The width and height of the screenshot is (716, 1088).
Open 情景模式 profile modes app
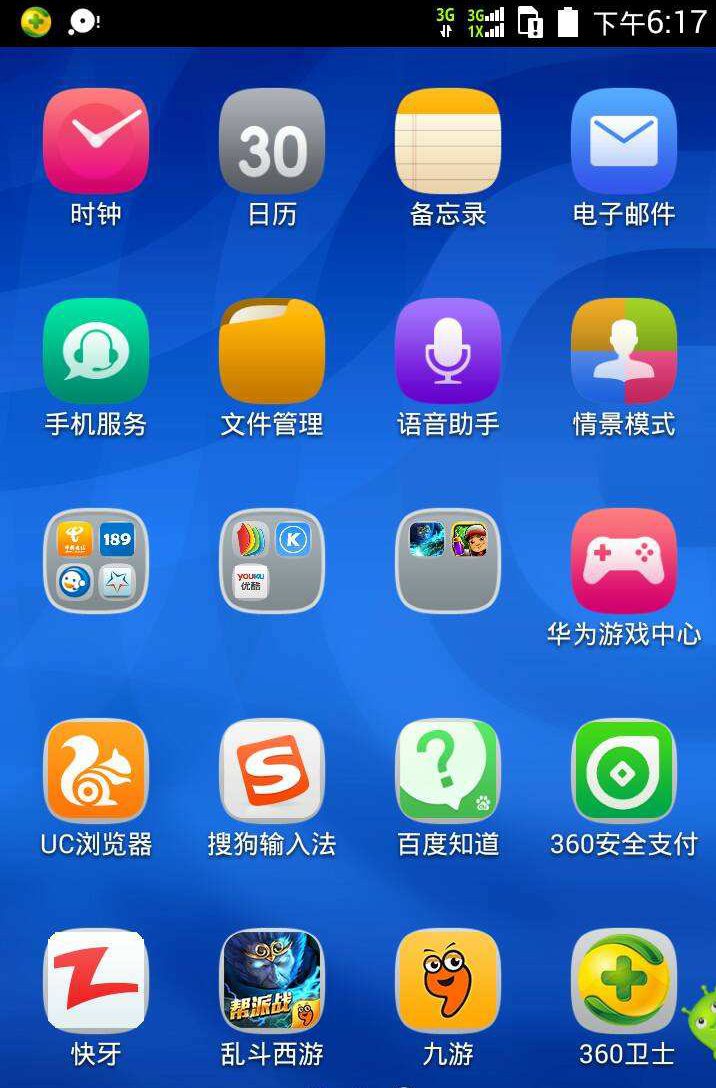(x=624, y=351)
